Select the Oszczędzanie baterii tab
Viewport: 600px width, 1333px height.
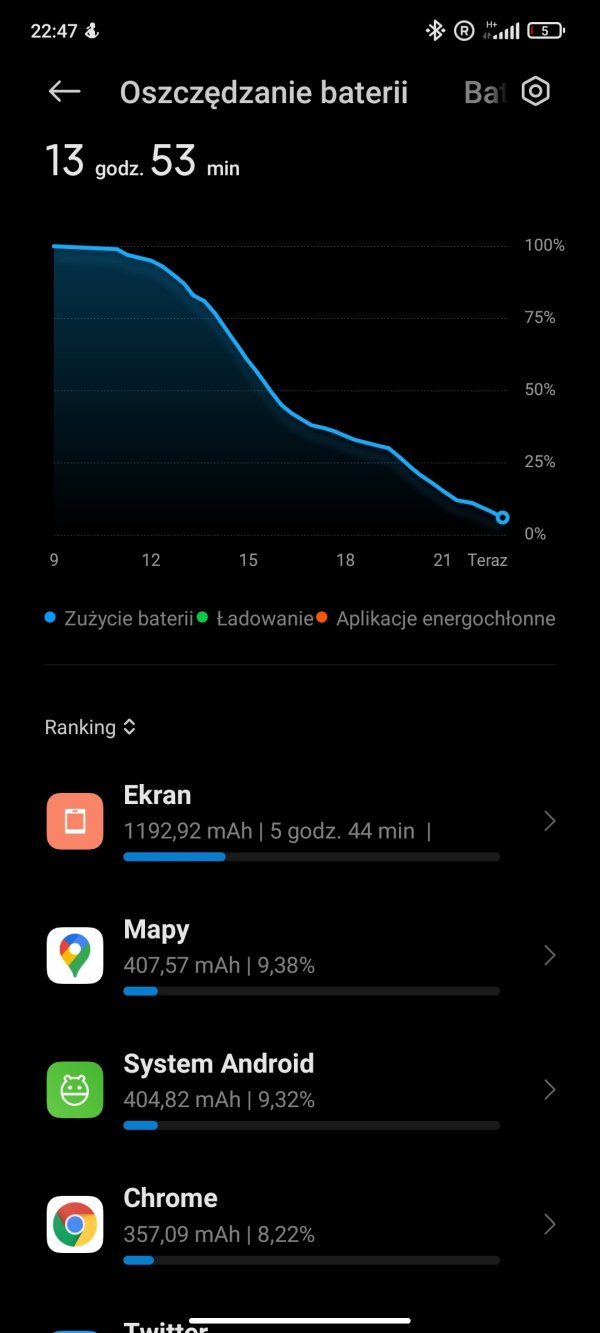tap(264, 93)
